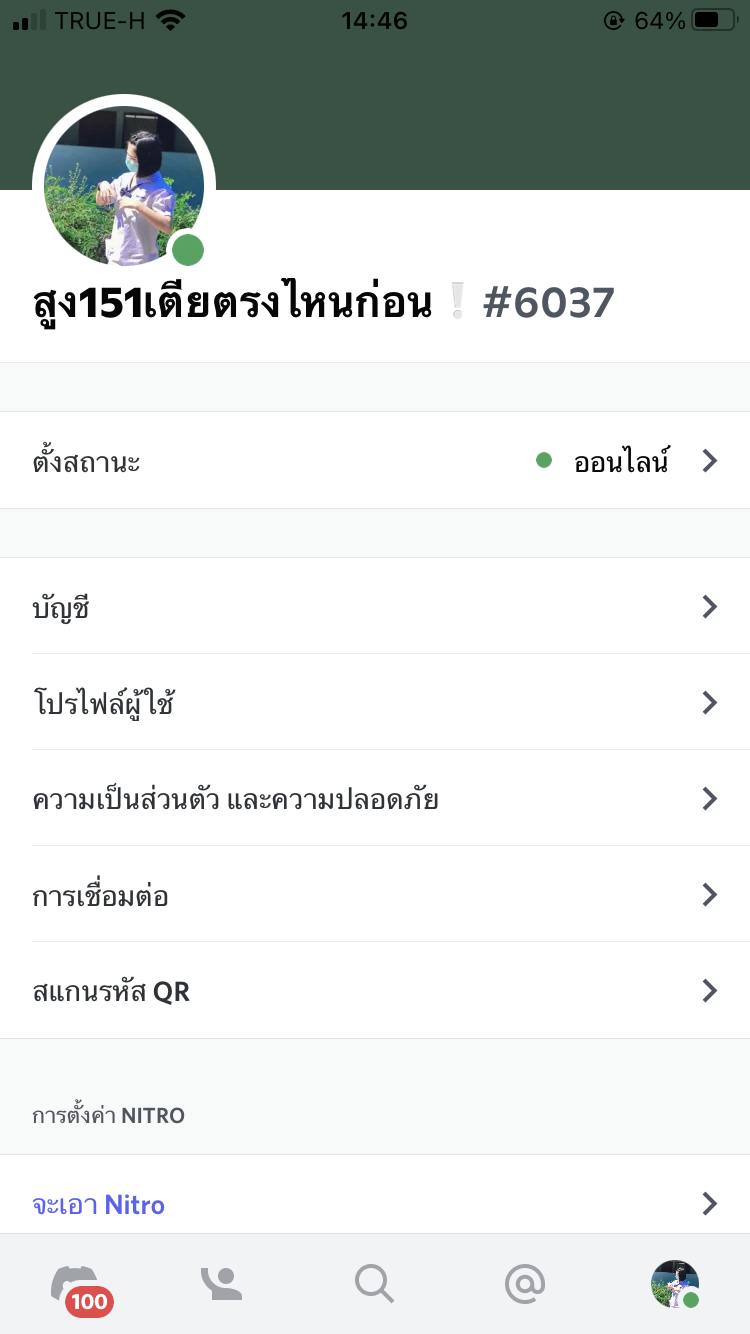This screenshot has width=750, height=1334.
Task: Open ความเป็นส่วนตัว และความปลอดภัย settings
Action: [375, 798]
